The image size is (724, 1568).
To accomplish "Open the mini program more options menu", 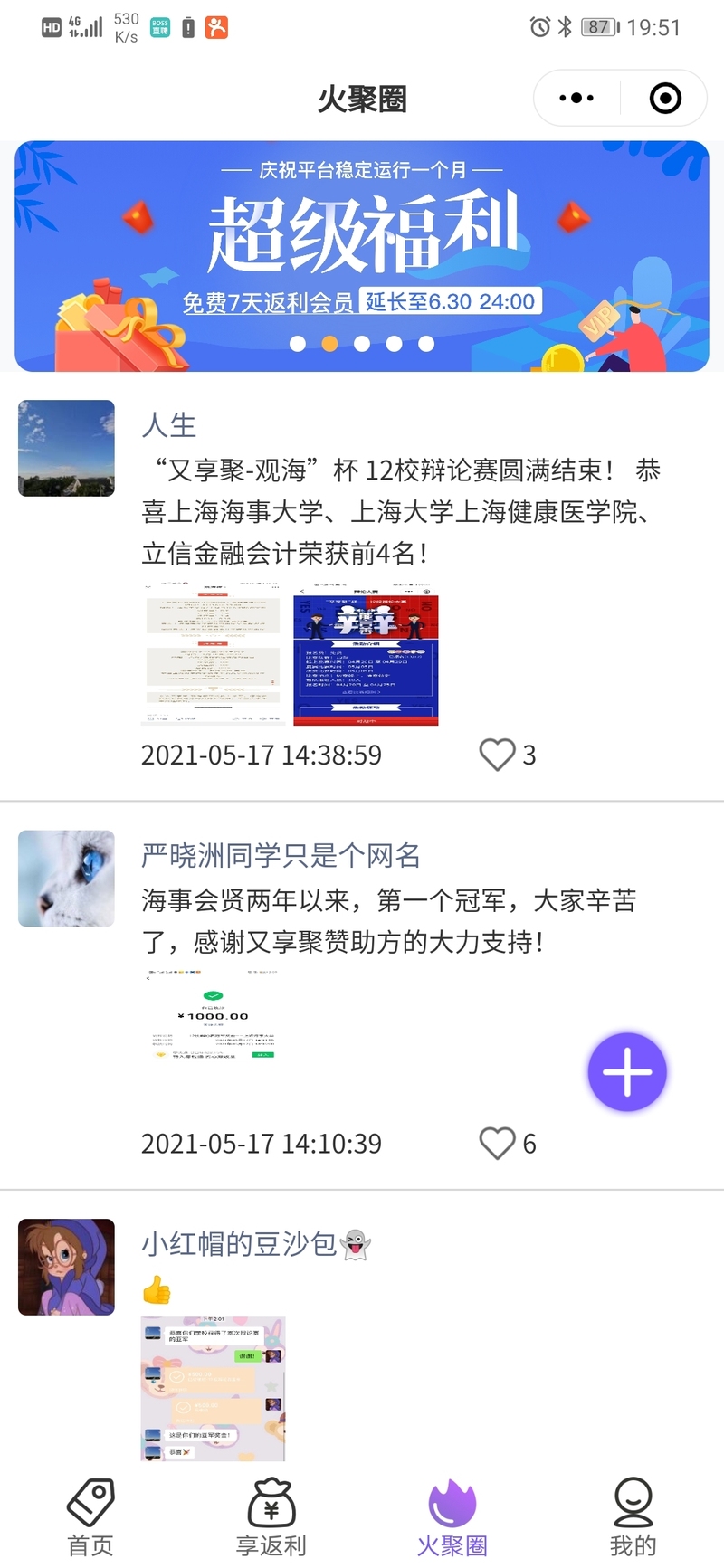I will [576, 98].
